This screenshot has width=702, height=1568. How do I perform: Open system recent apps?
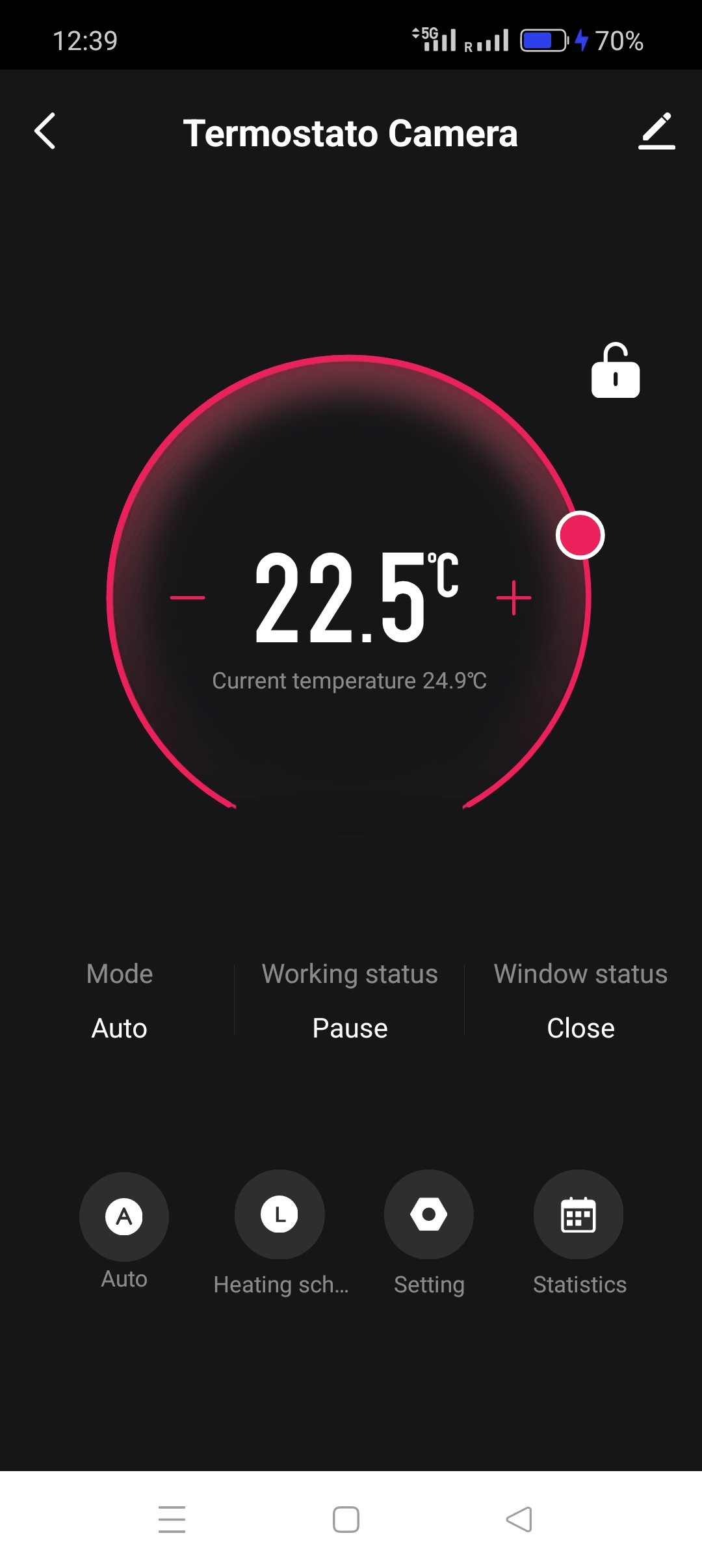click(172, 1519)
